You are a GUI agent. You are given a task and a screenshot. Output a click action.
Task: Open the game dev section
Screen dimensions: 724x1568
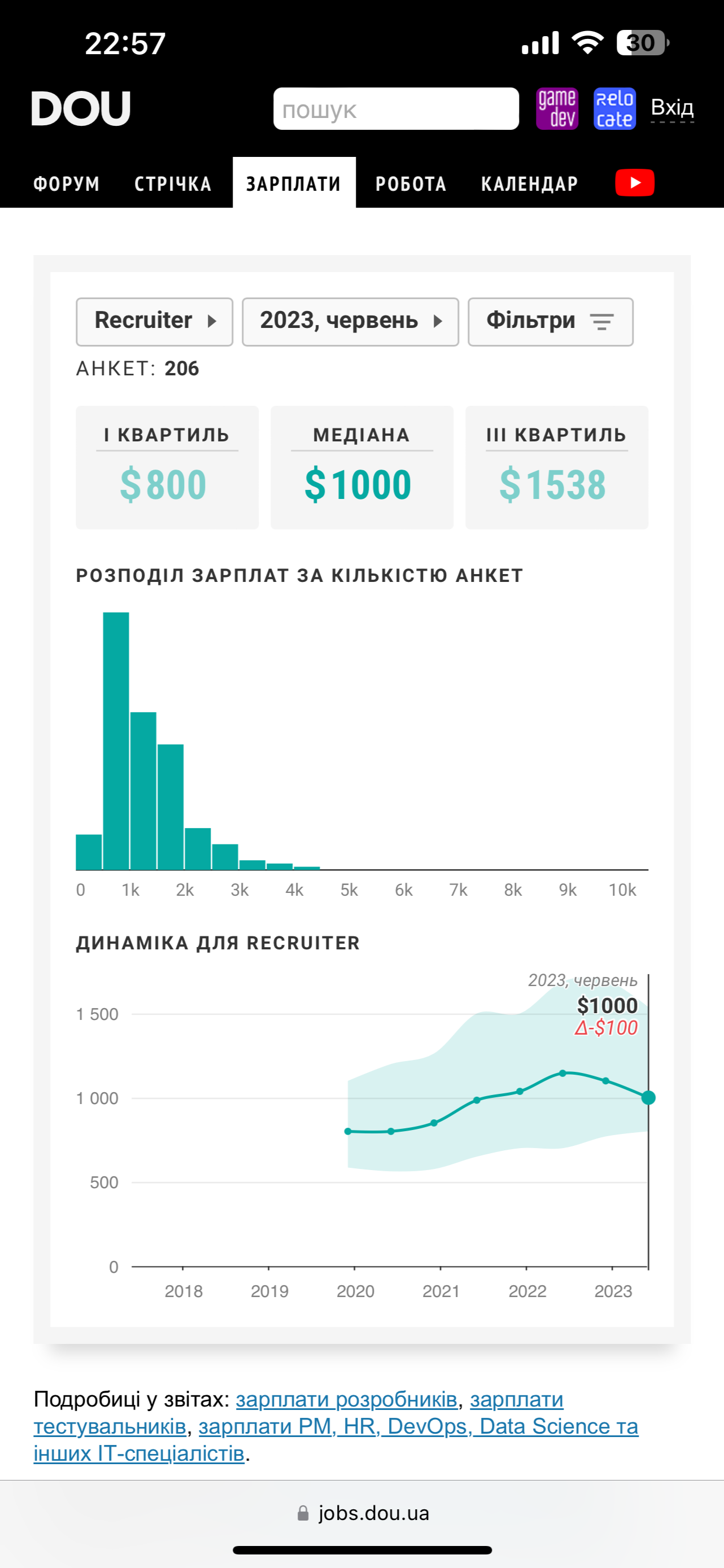pyautogui.click(x=556, y=109)
